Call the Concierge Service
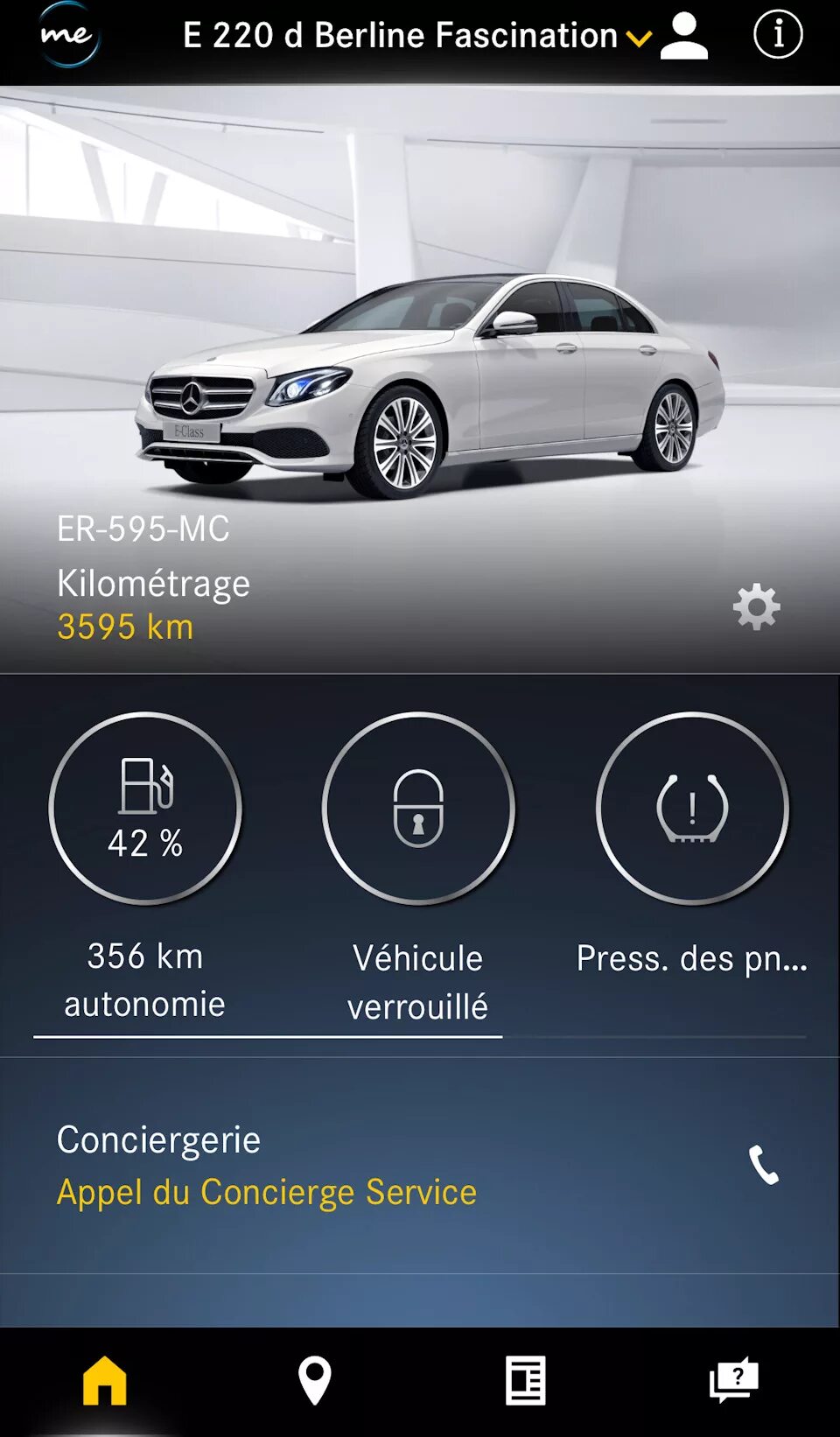The width and height of the screenshot is (840, 1437). tap(763, 1165)
